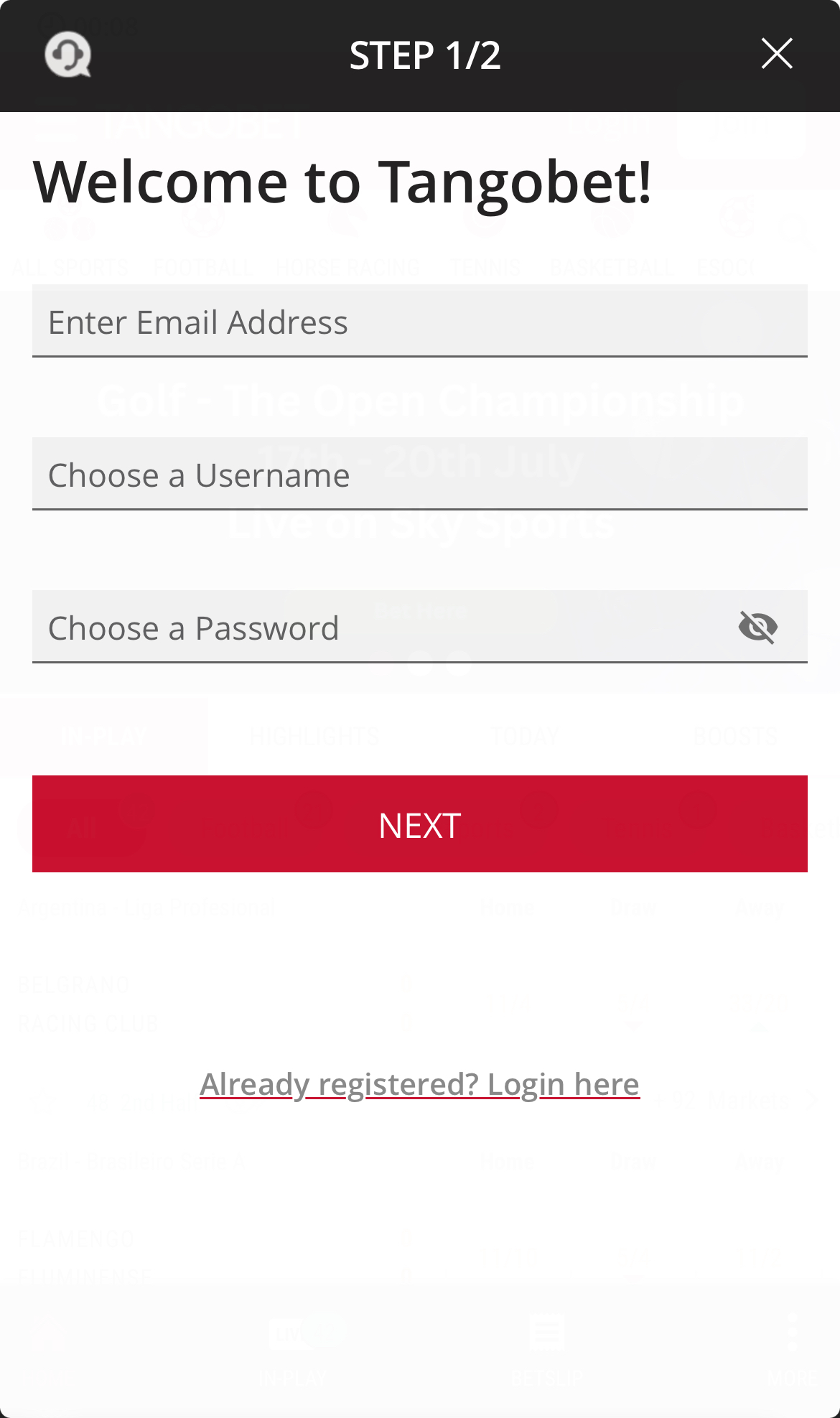Open the 'Already registered? Login here' link

pos(419,1084)
